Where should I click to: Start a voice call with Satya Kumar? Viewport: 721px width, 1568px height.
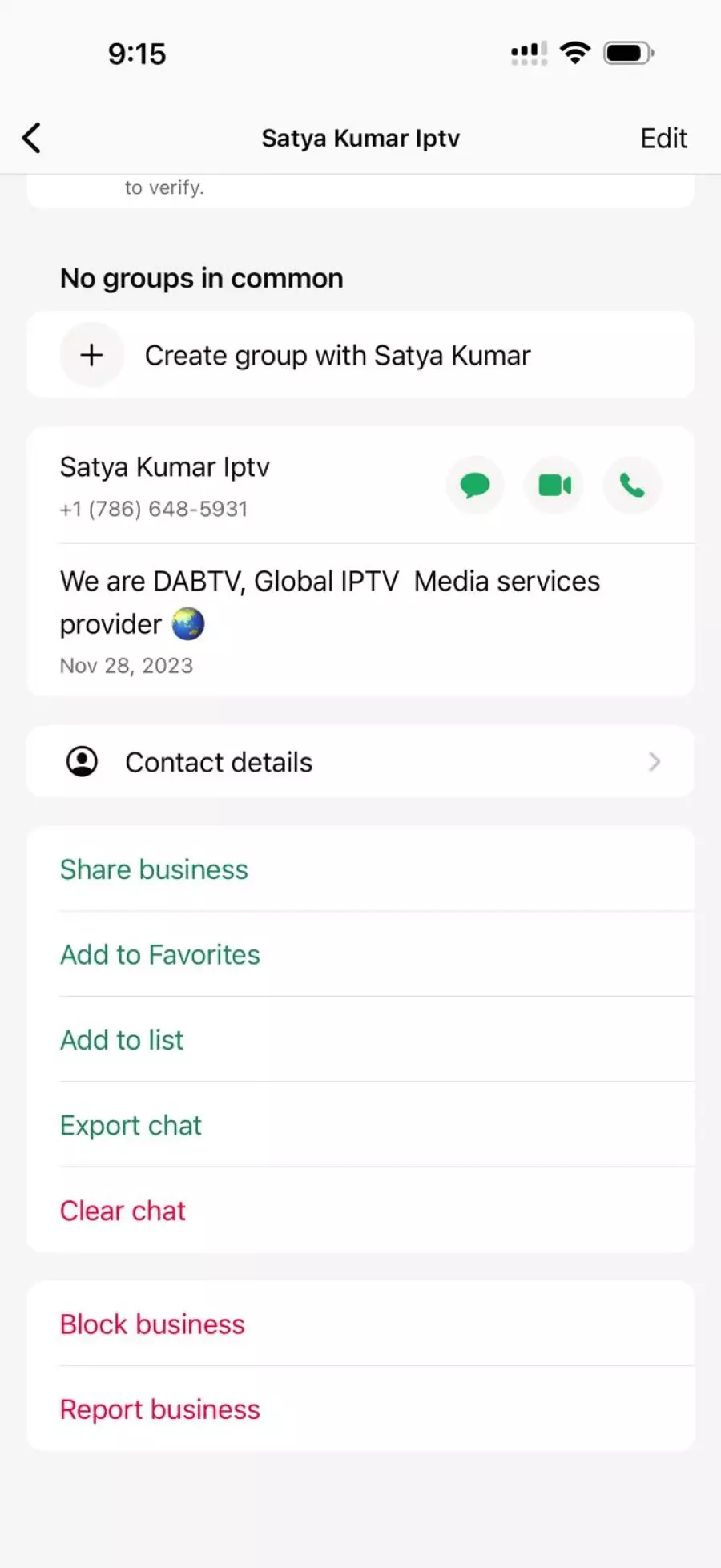(x=632, y=486)
